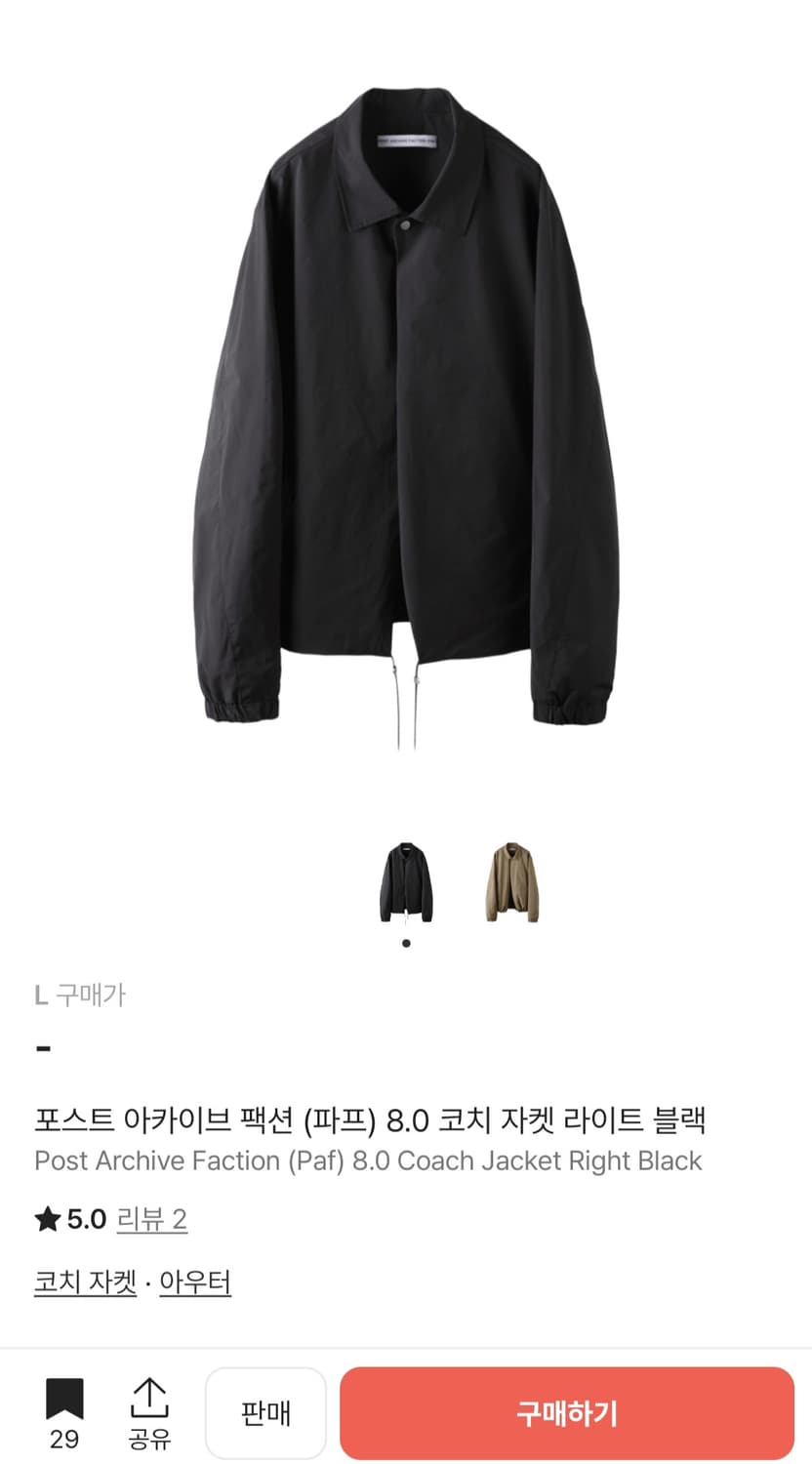Click the upload-arrow share symbol above 공유
Image resolution: width=812 pixels, height=1464 pixels.
(150, 1398)
